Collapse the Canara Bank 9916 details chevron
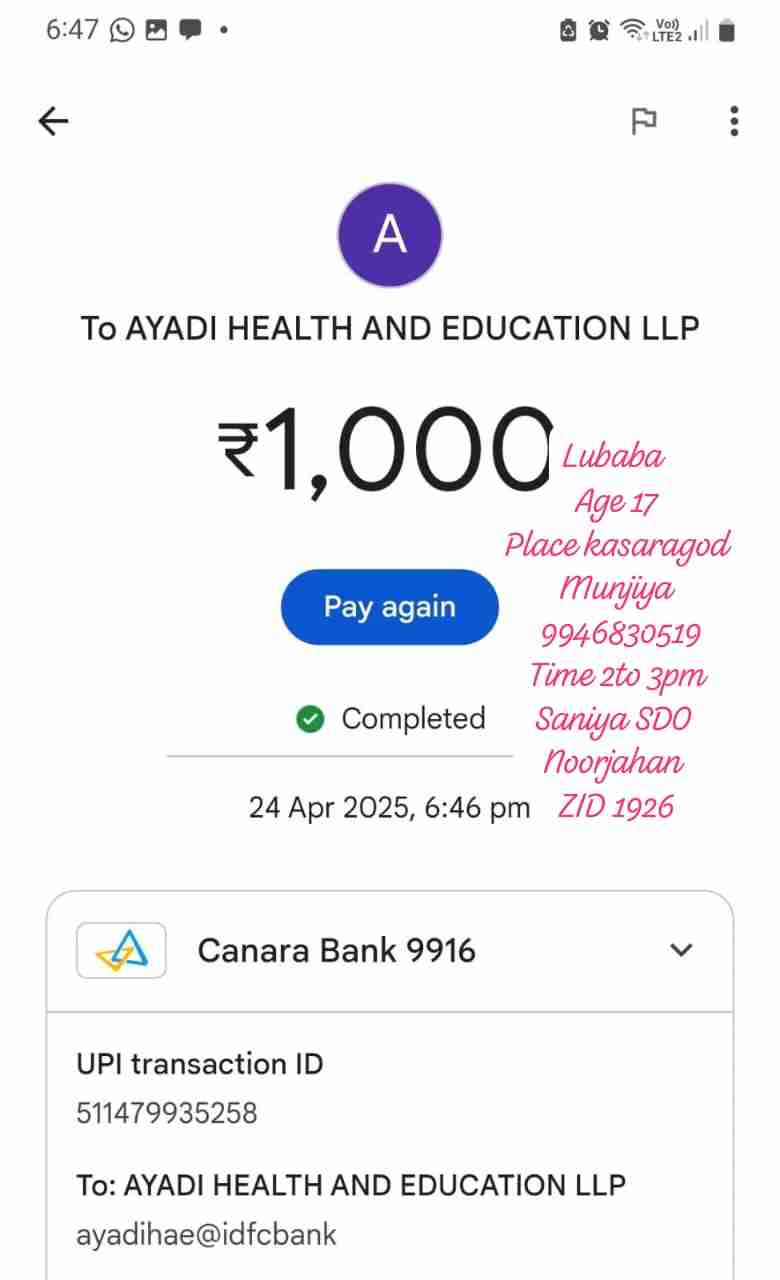 pos(681,950)
